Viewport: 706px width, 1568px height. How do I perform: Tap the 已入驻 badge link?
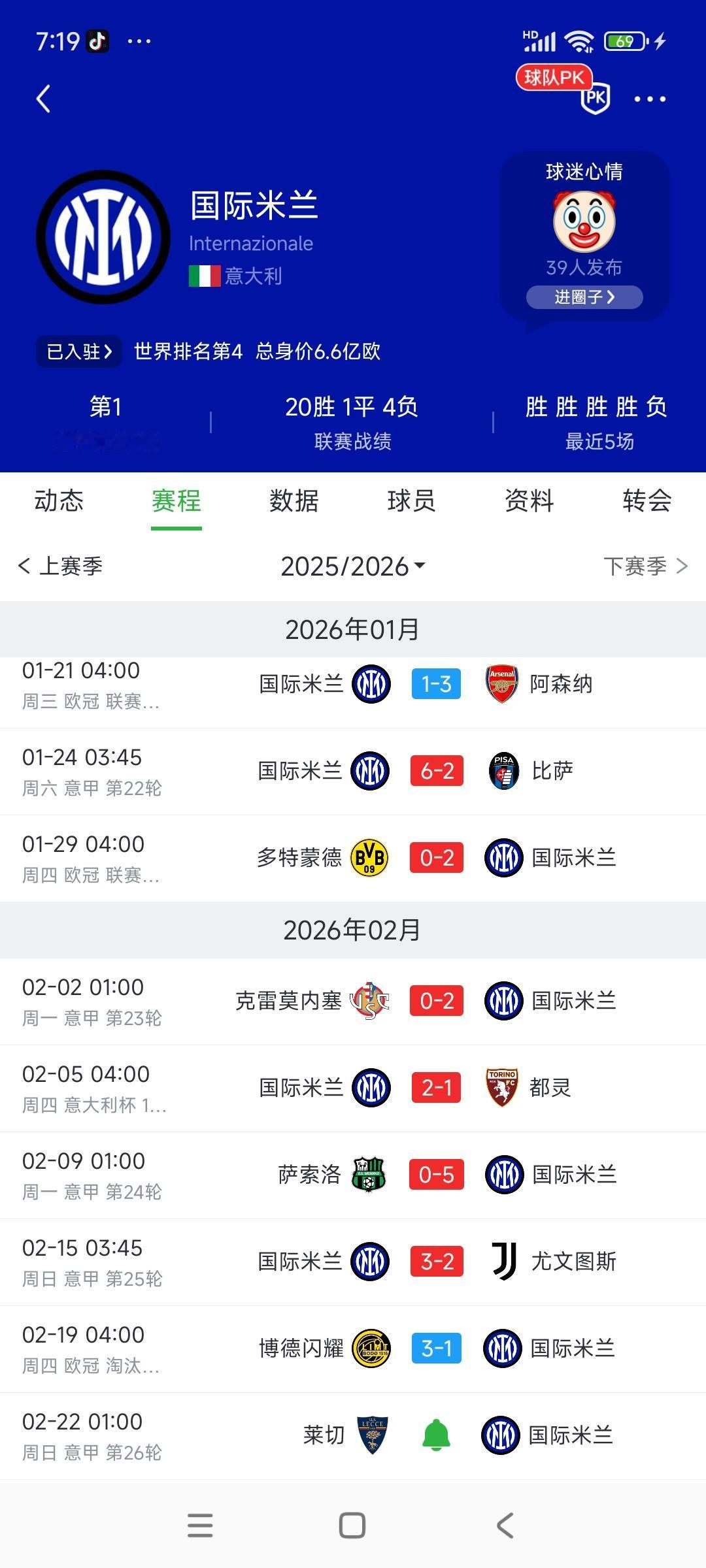(77, 352)
